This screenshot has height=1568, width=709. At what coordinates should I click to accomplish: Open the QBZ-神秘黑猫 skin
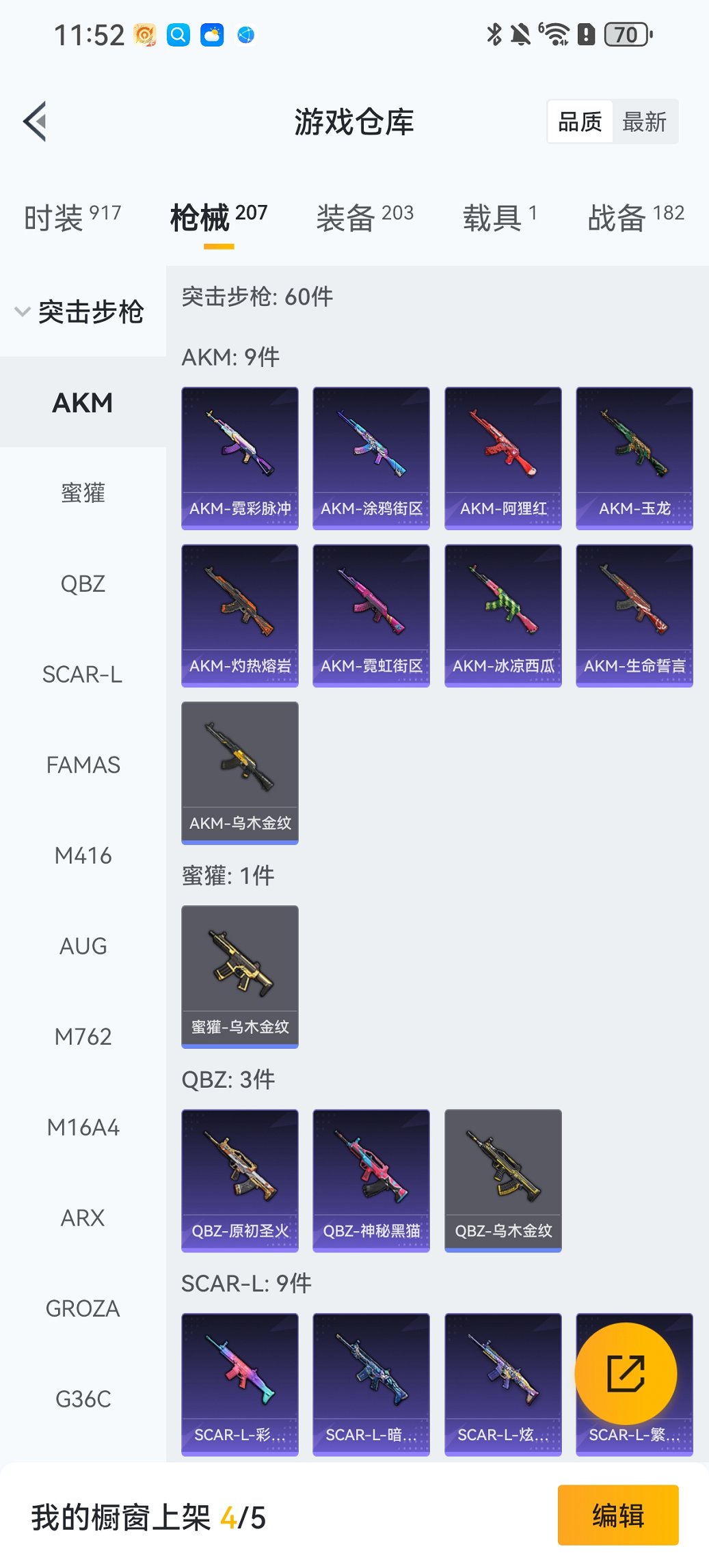pos(371,1180)
